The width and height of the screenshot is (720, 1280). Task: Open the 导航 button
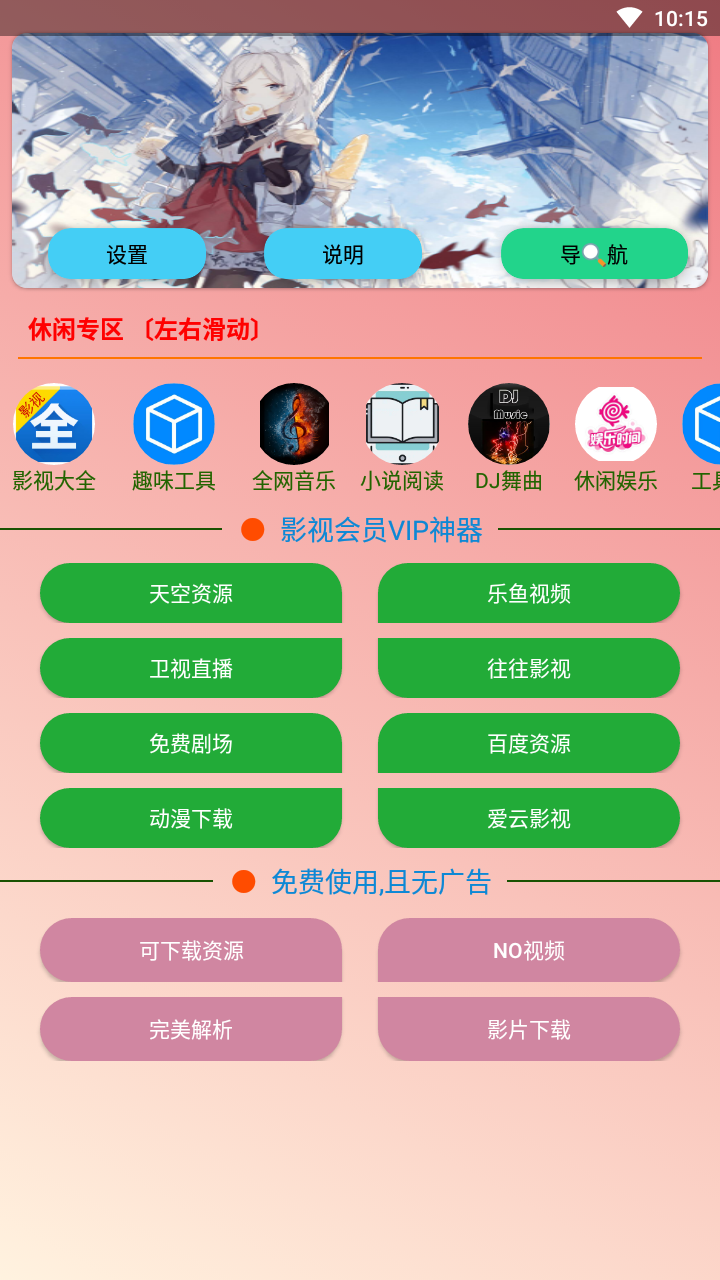[x=594, y=254]
